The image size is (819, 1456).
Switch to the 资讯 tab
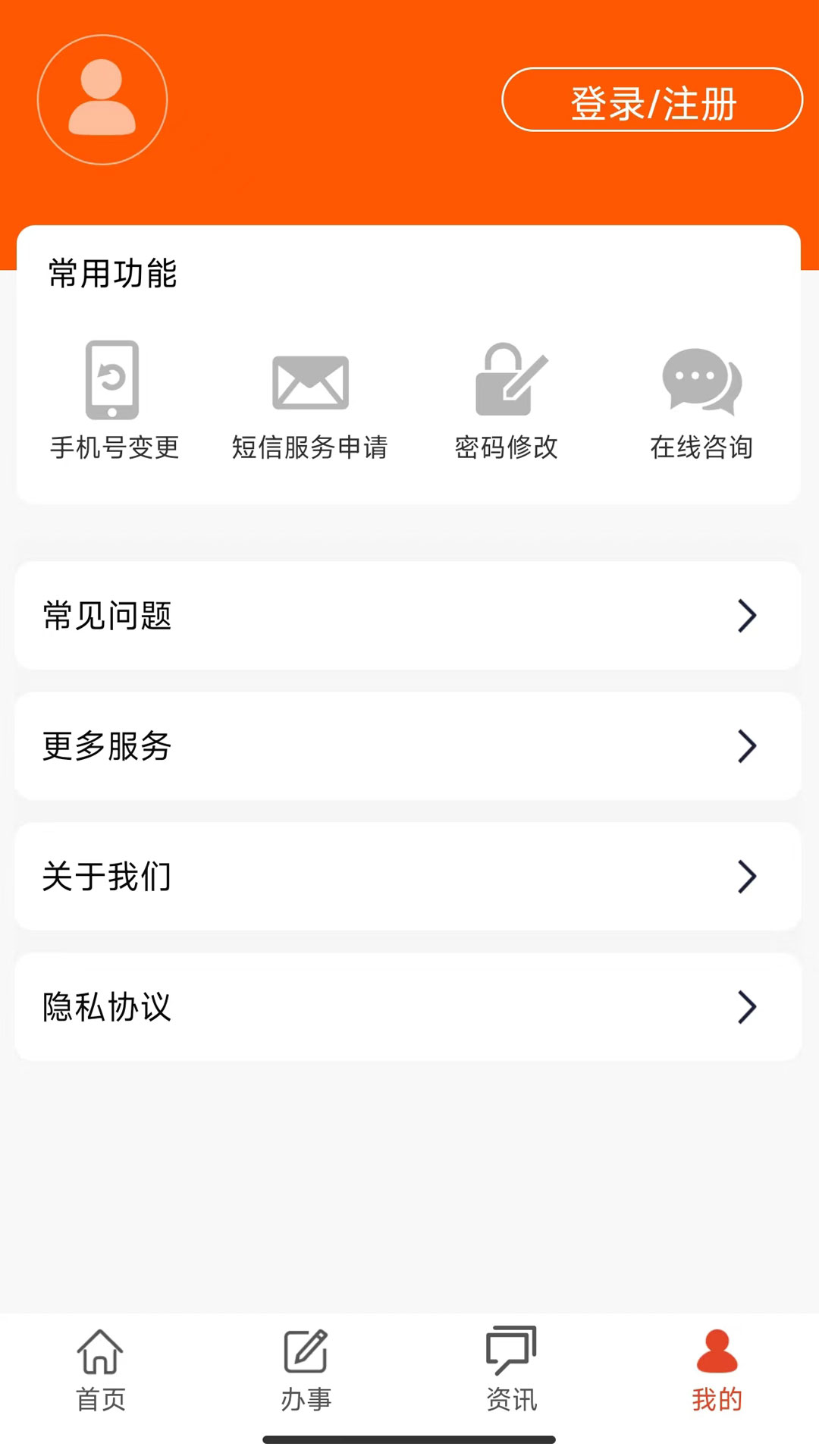(510, 1373)
